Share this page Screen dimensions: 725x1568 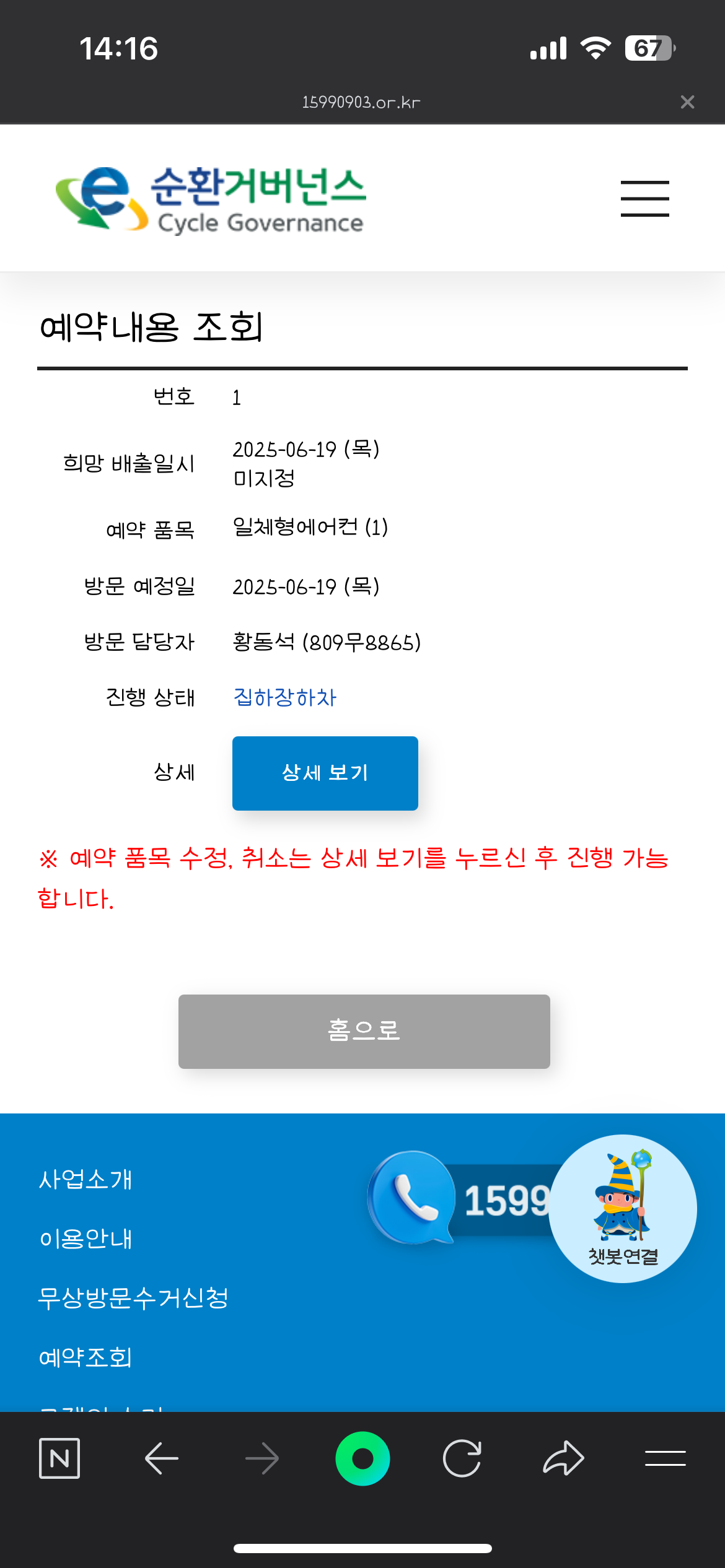pos(563,1458)
